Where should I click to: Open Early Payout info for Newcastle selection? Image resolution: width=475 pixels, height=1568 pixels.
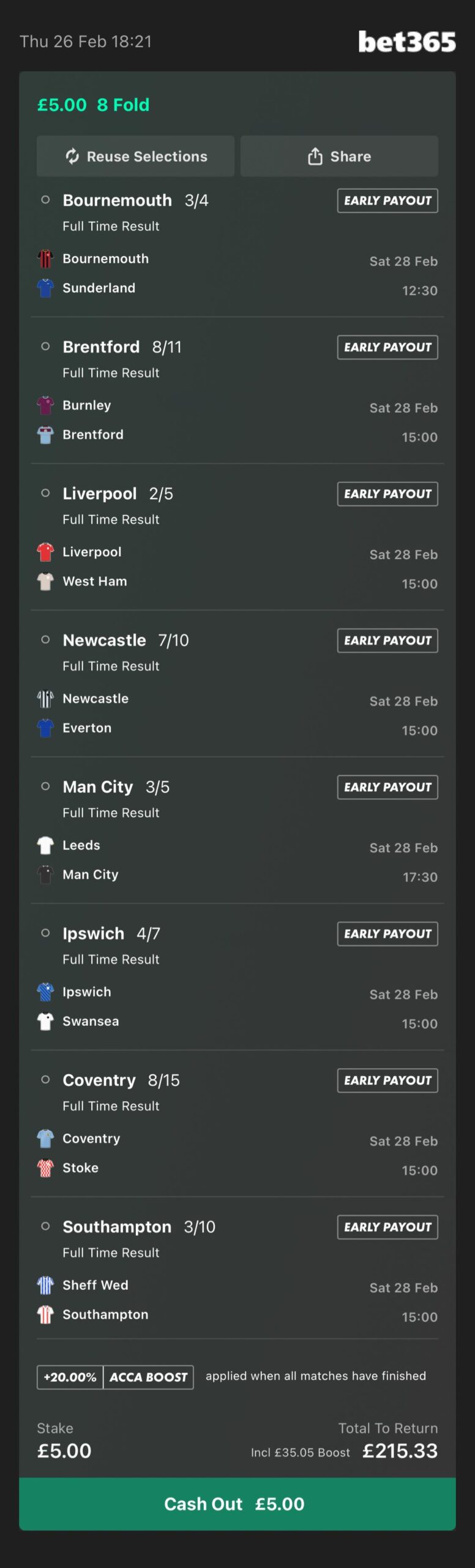coord(387,640)
